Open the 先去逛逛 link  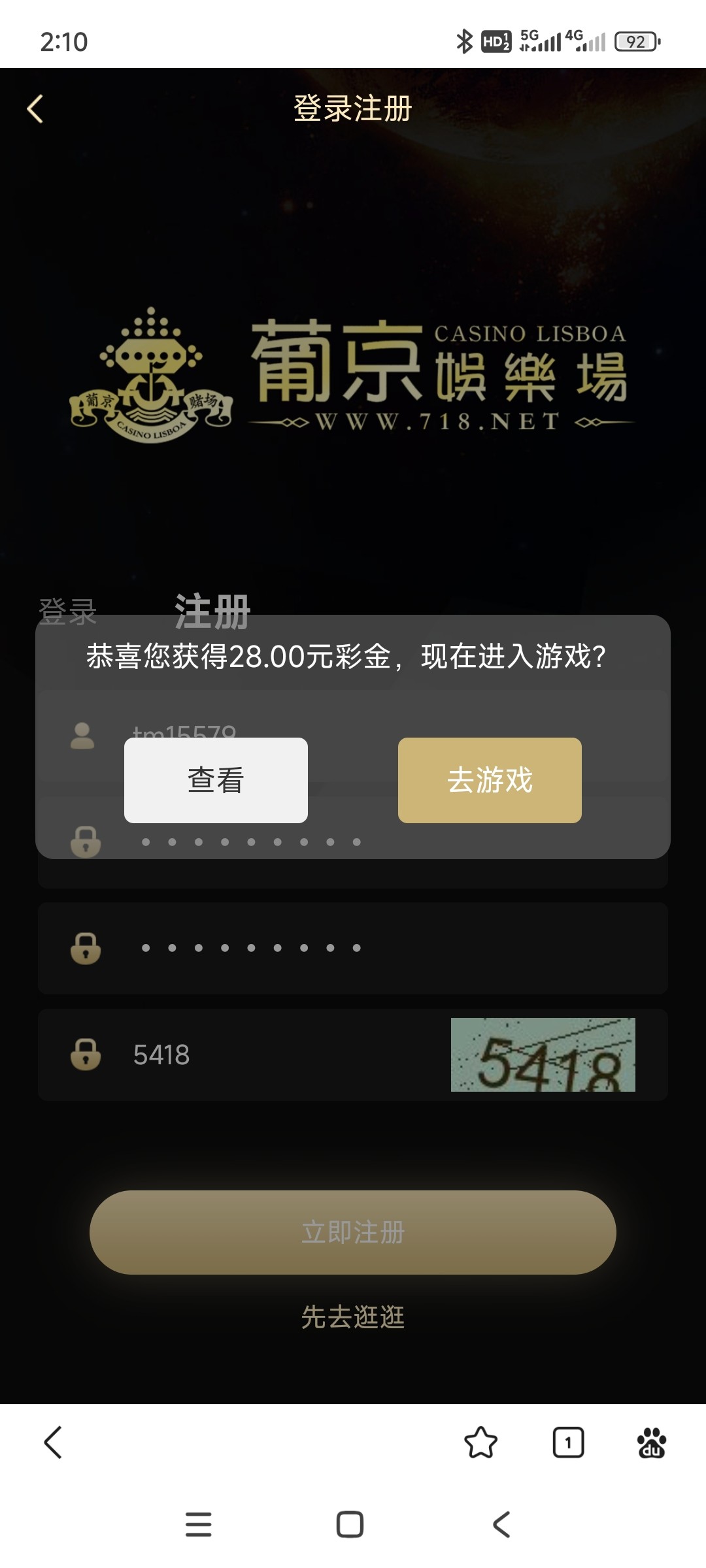(353, 1316)
